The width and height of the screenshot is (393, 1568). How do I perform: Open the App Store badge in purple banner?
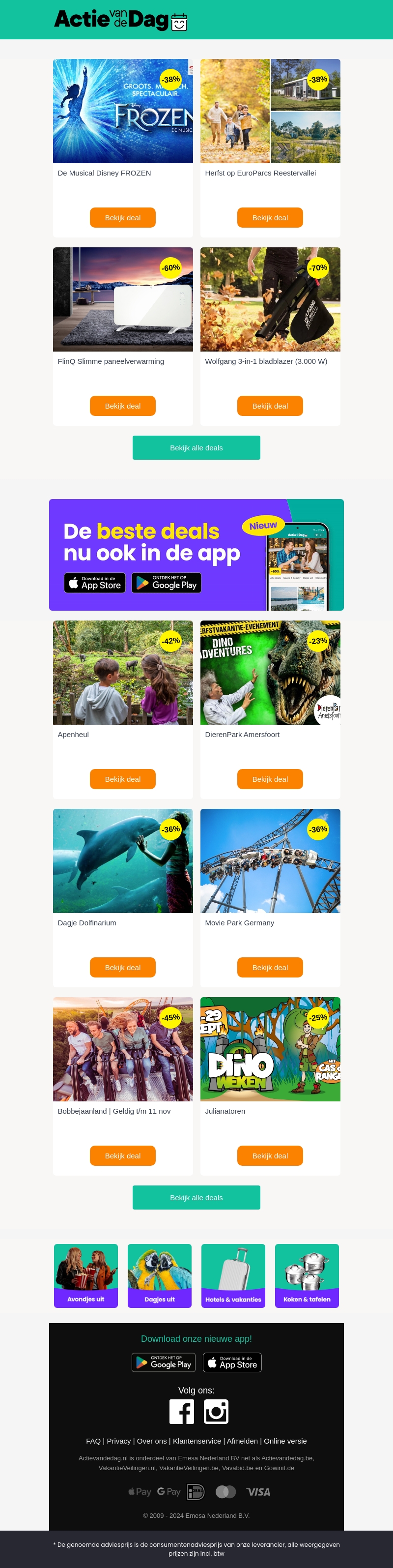[x=95, y=583]
